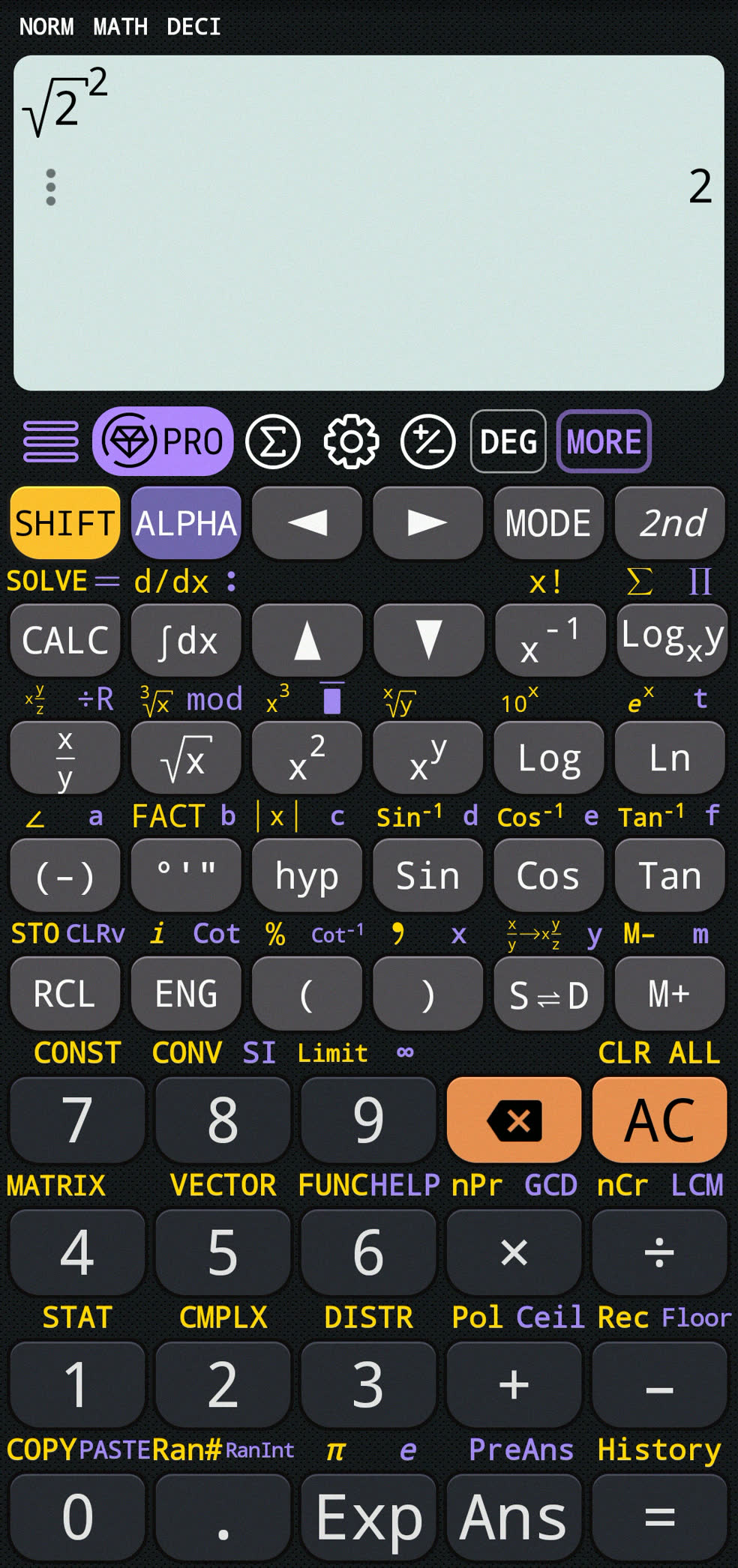Clear the display with AC
The image size is (738, 1568).
pyautogui.click(x=659, y=1121)
